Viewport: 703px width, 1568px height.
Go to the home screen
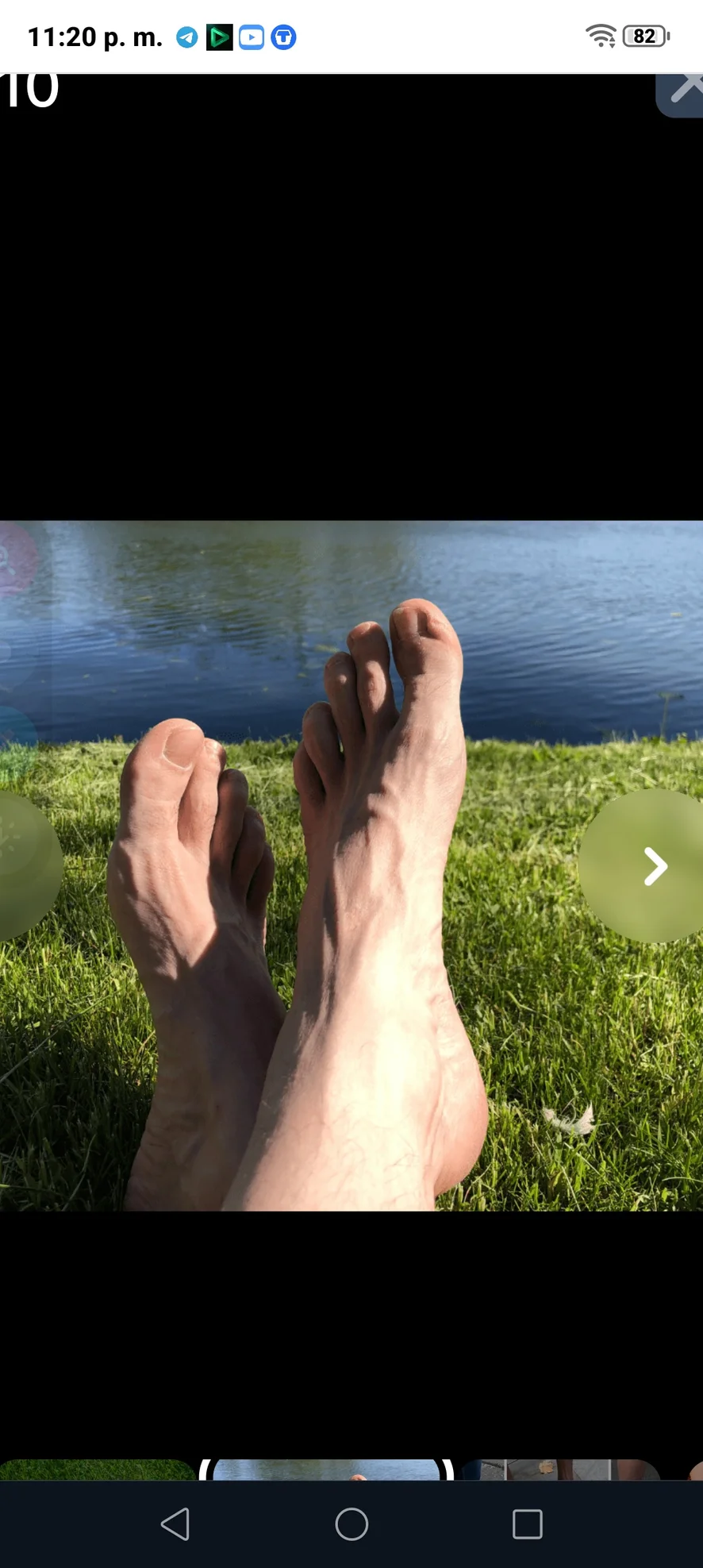pos(351,1524)
